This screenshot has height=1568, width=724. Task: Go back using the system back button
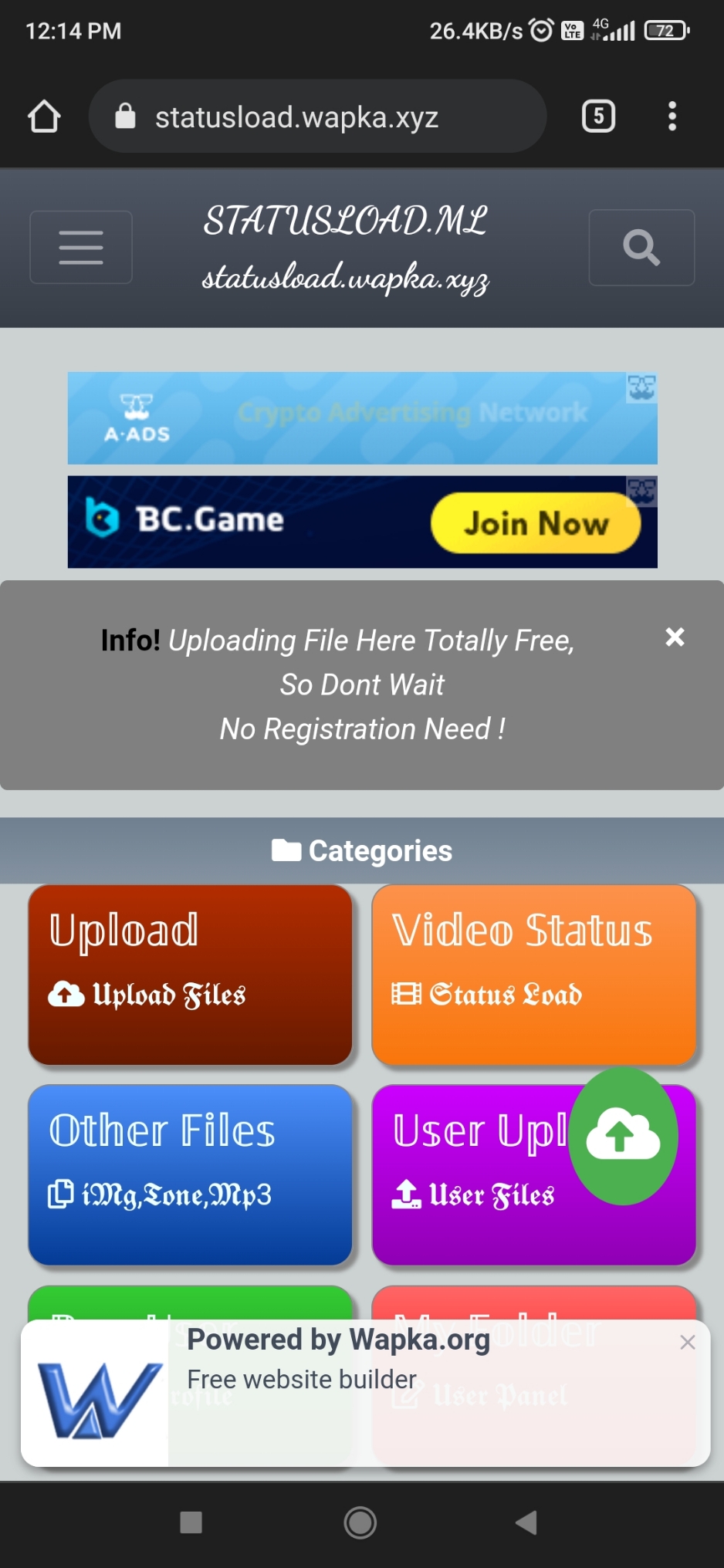pos(526,1522)
